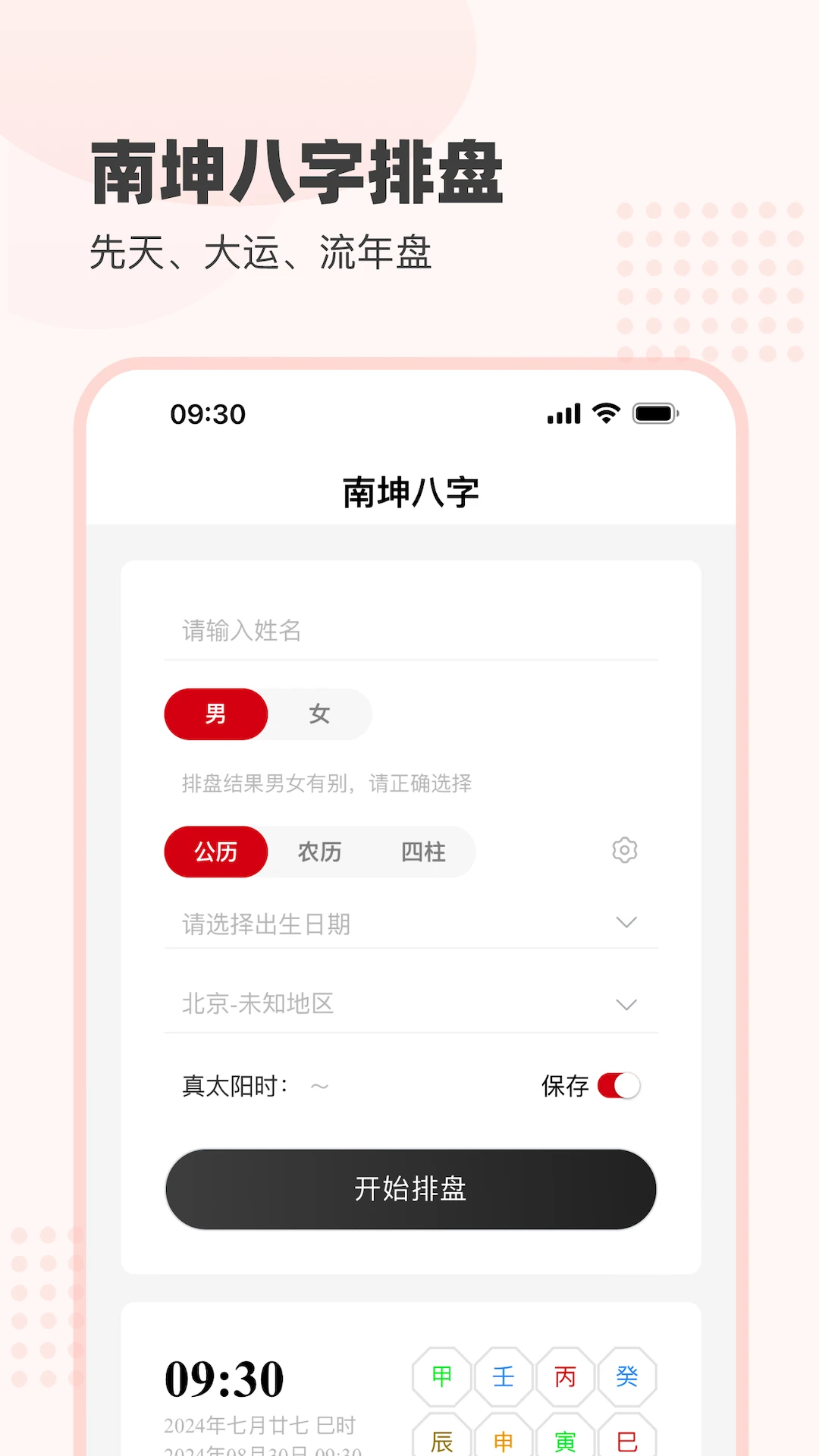Switch to the 农历 calendar tab
The height and width of the screenshot is (1456, 819).
(320, 851)
